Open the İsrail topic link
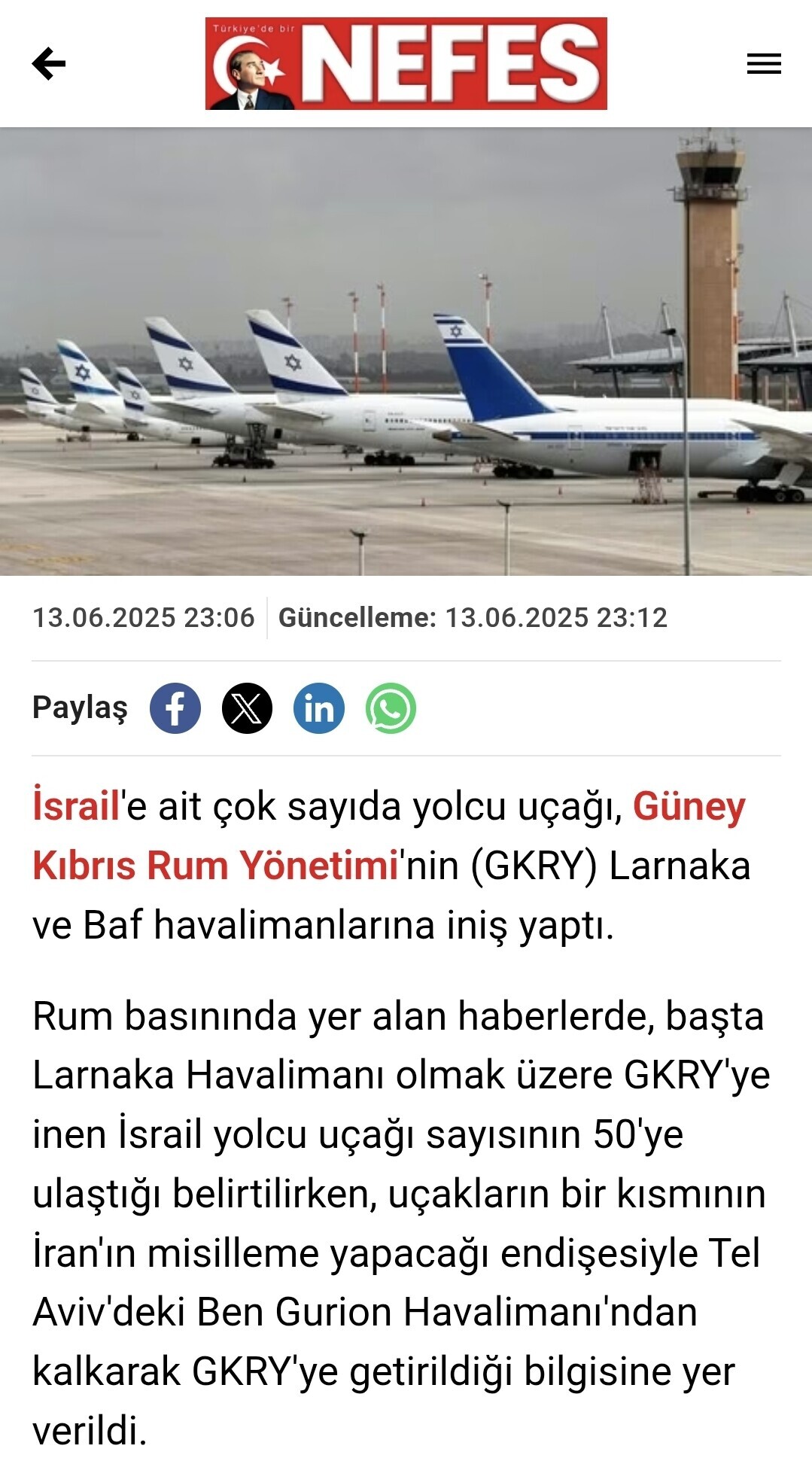 coord(76,806)
